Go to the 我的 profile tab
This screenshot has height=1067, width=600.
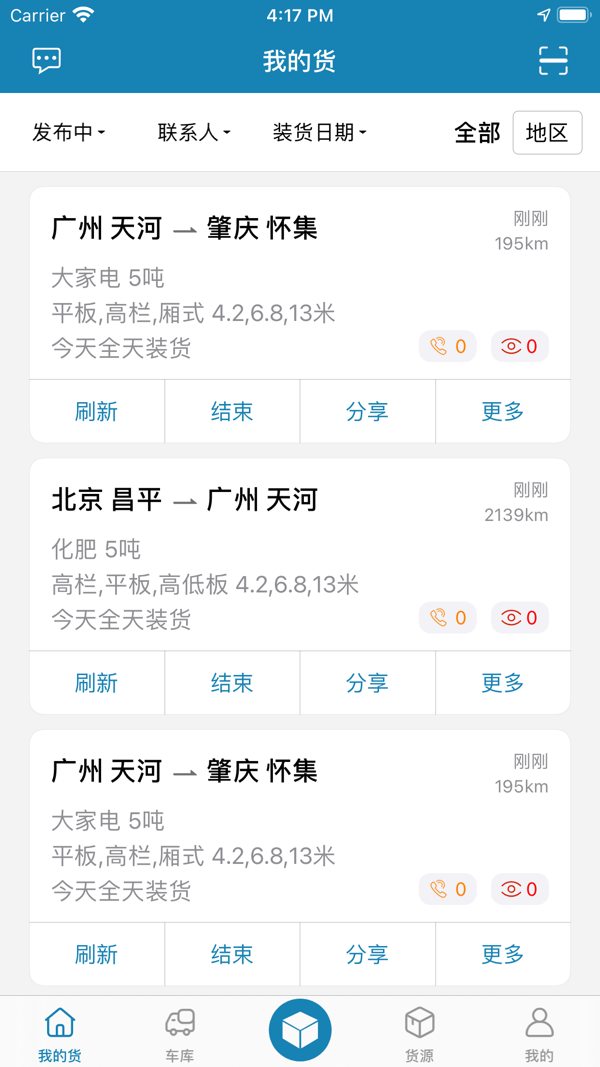[539, 1033]
